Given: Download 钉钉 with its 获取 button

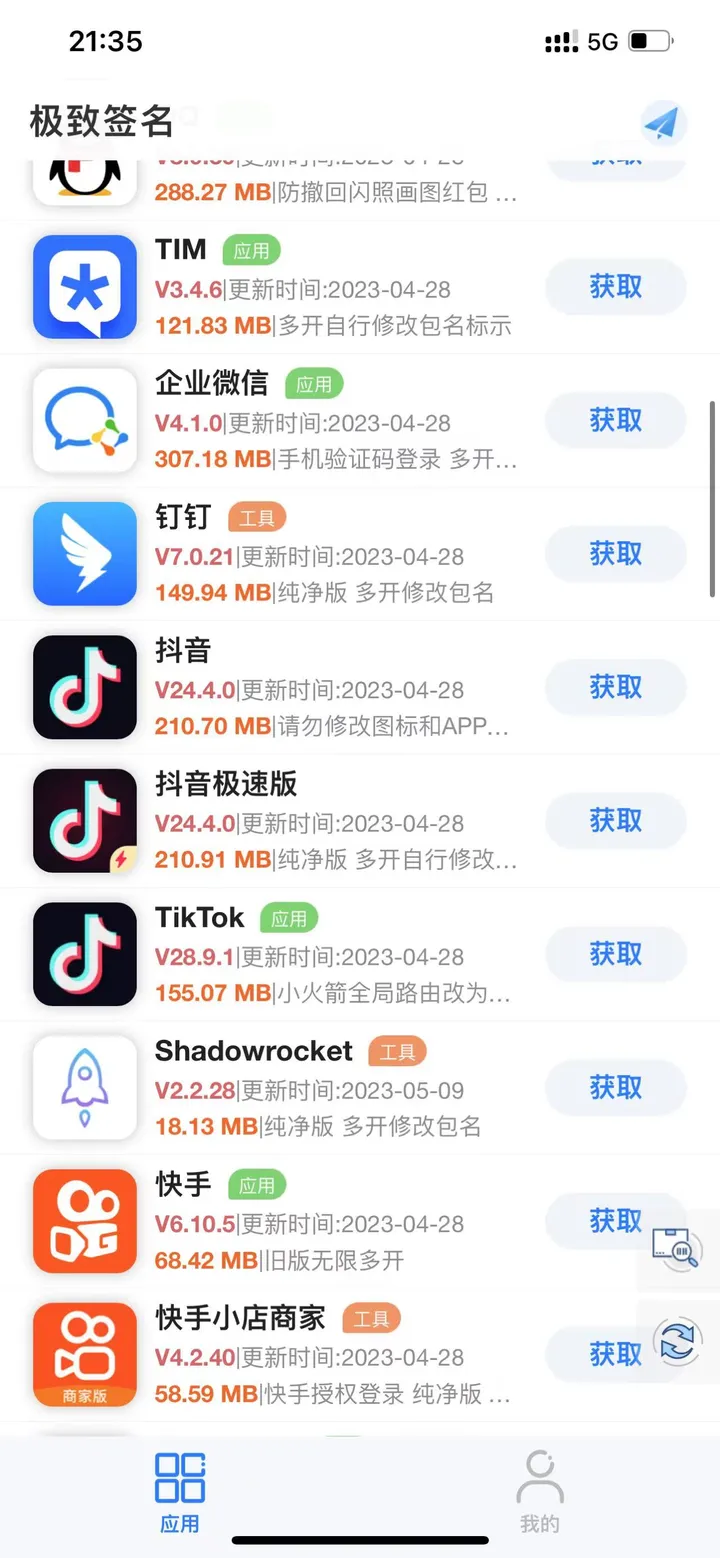Looking at the screenshot, I should pos(615,554).
